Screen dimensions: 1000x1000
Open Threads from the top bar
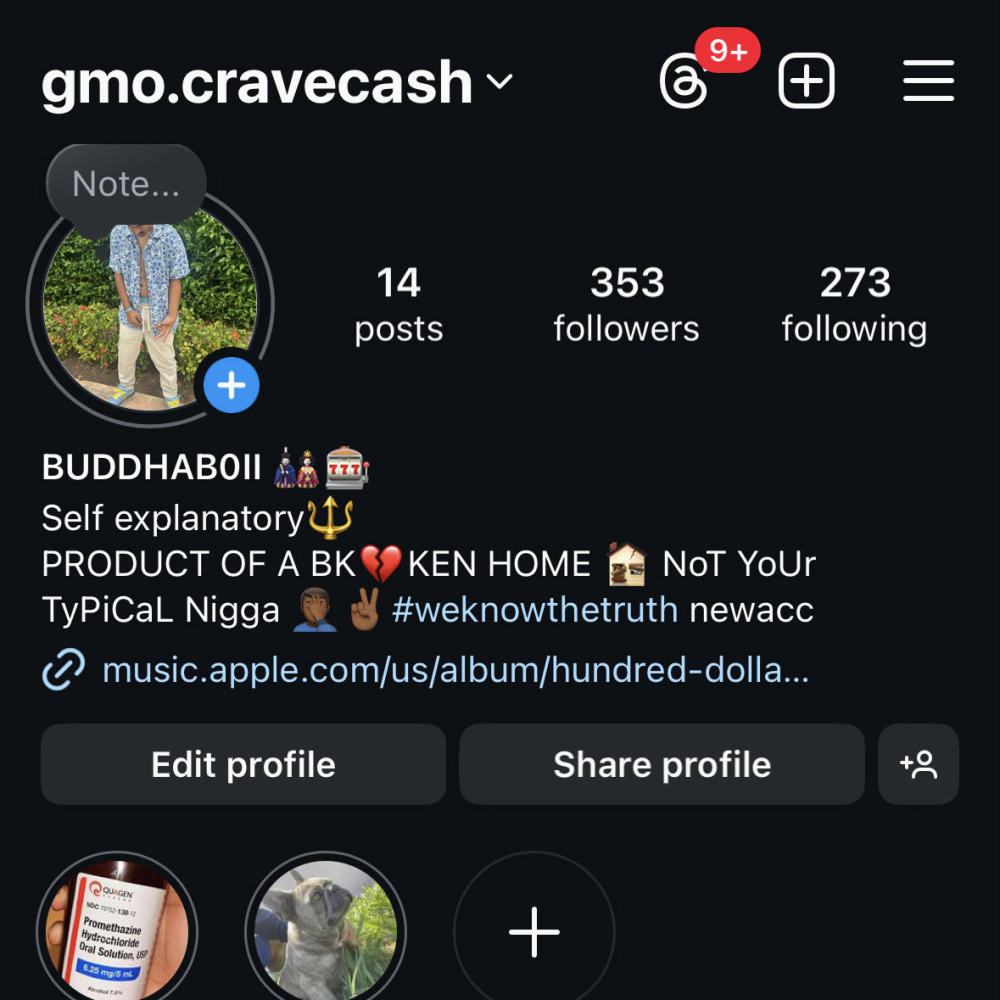pyautogui.click(x=685, y=82)
